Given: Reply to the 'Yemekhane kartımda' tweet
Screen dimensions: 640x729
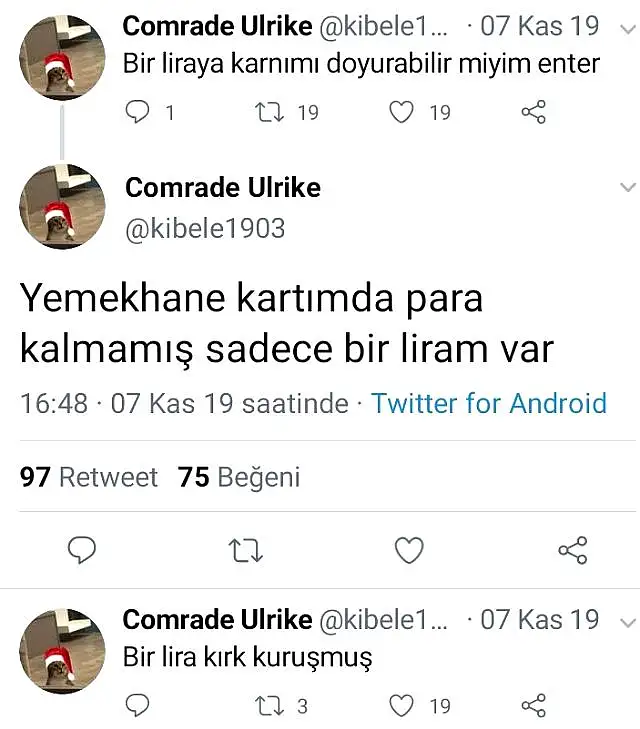Looking at the screenshot, I should coord(82,550).
